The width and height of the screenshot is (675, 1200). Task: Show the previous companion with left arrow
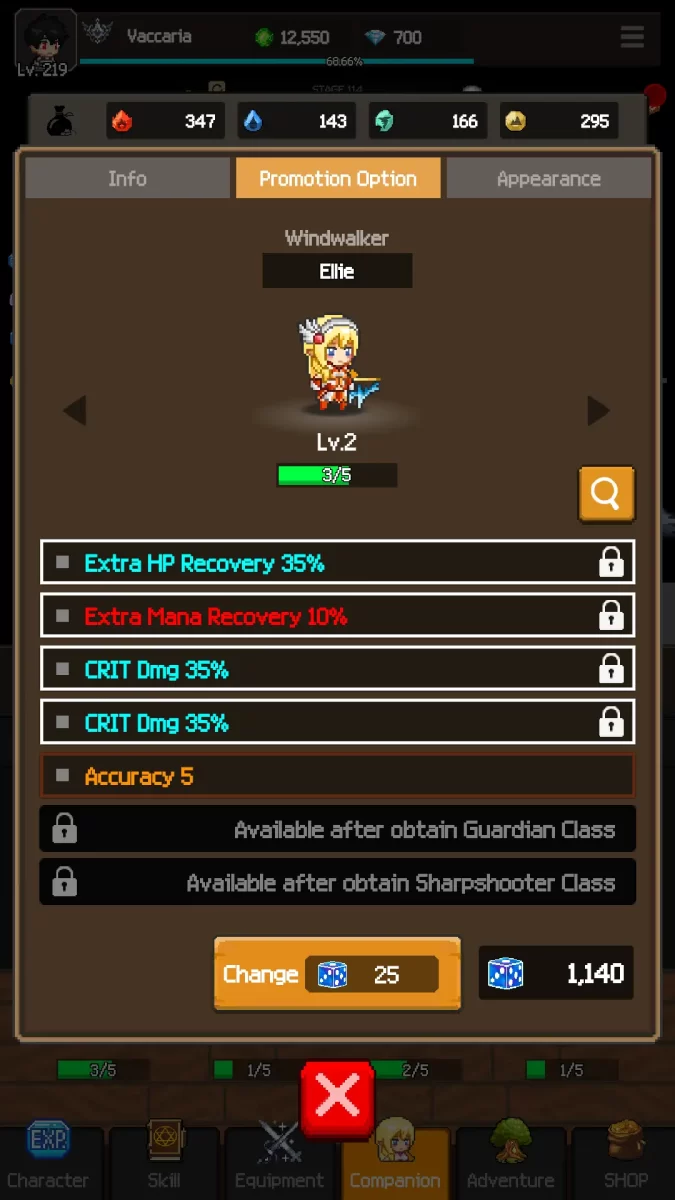point(75,410)
